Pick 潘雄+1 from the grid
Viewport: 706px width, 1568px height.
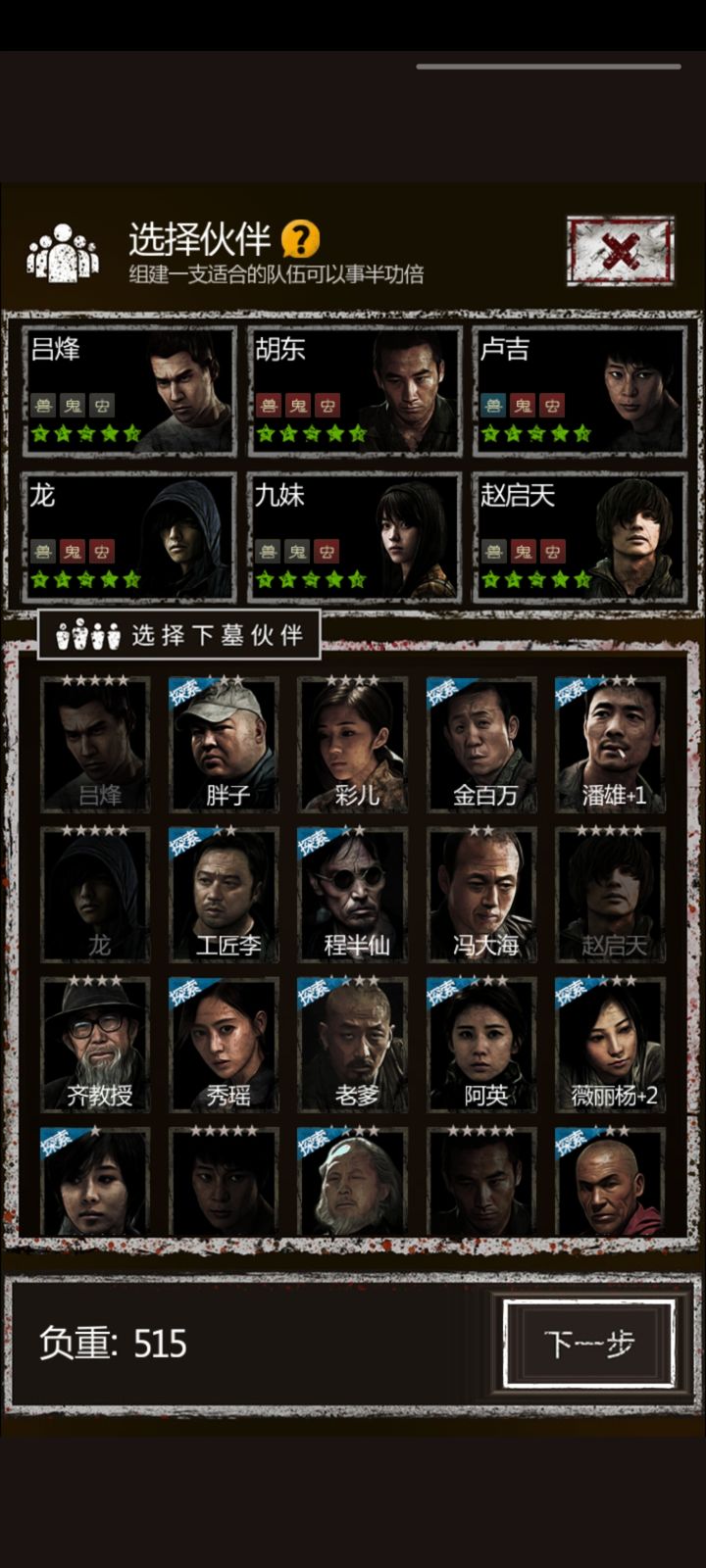pos(611,745)
